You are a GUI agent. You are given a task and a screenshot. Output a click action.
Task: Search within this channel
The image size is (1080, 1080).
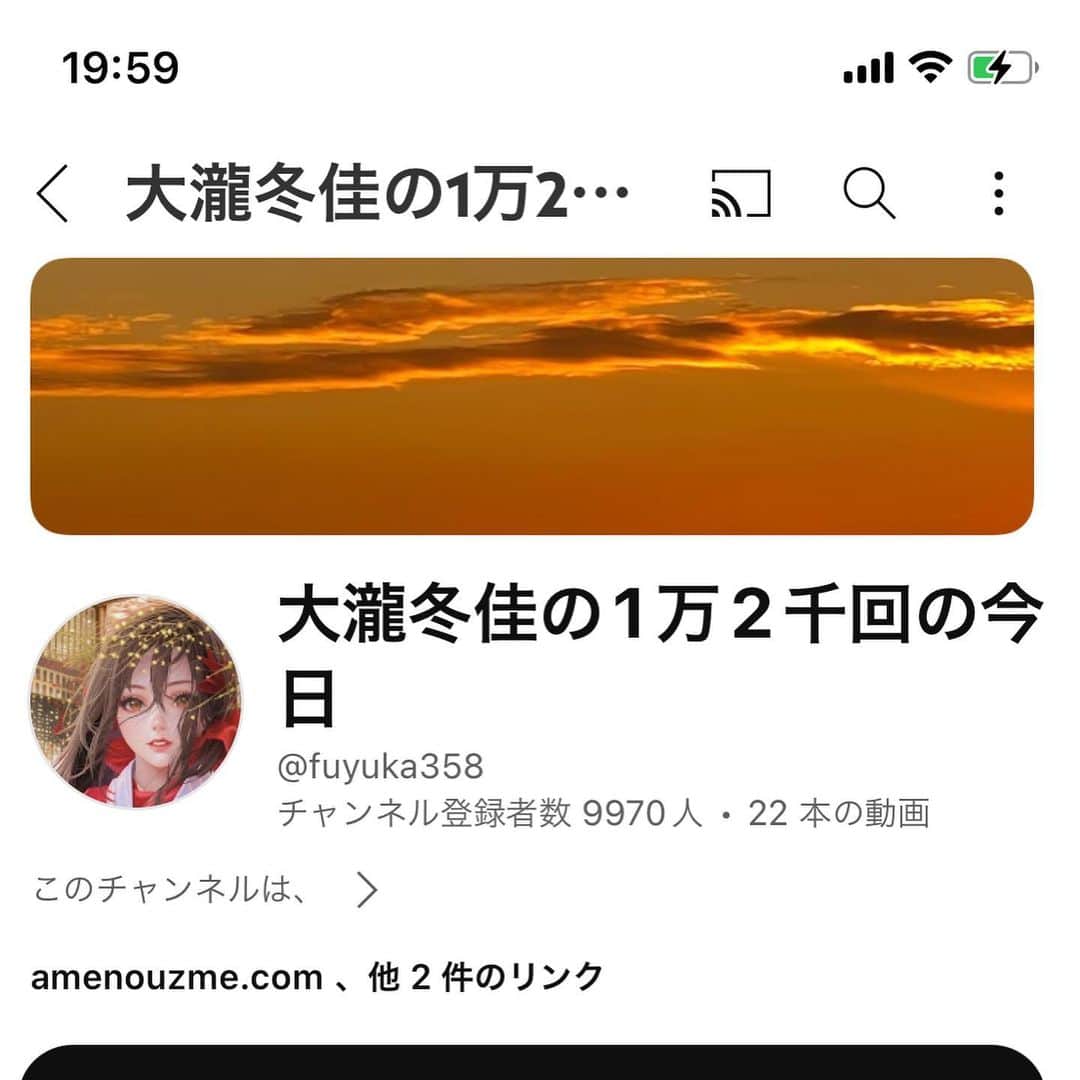click(x=868, y=194)
